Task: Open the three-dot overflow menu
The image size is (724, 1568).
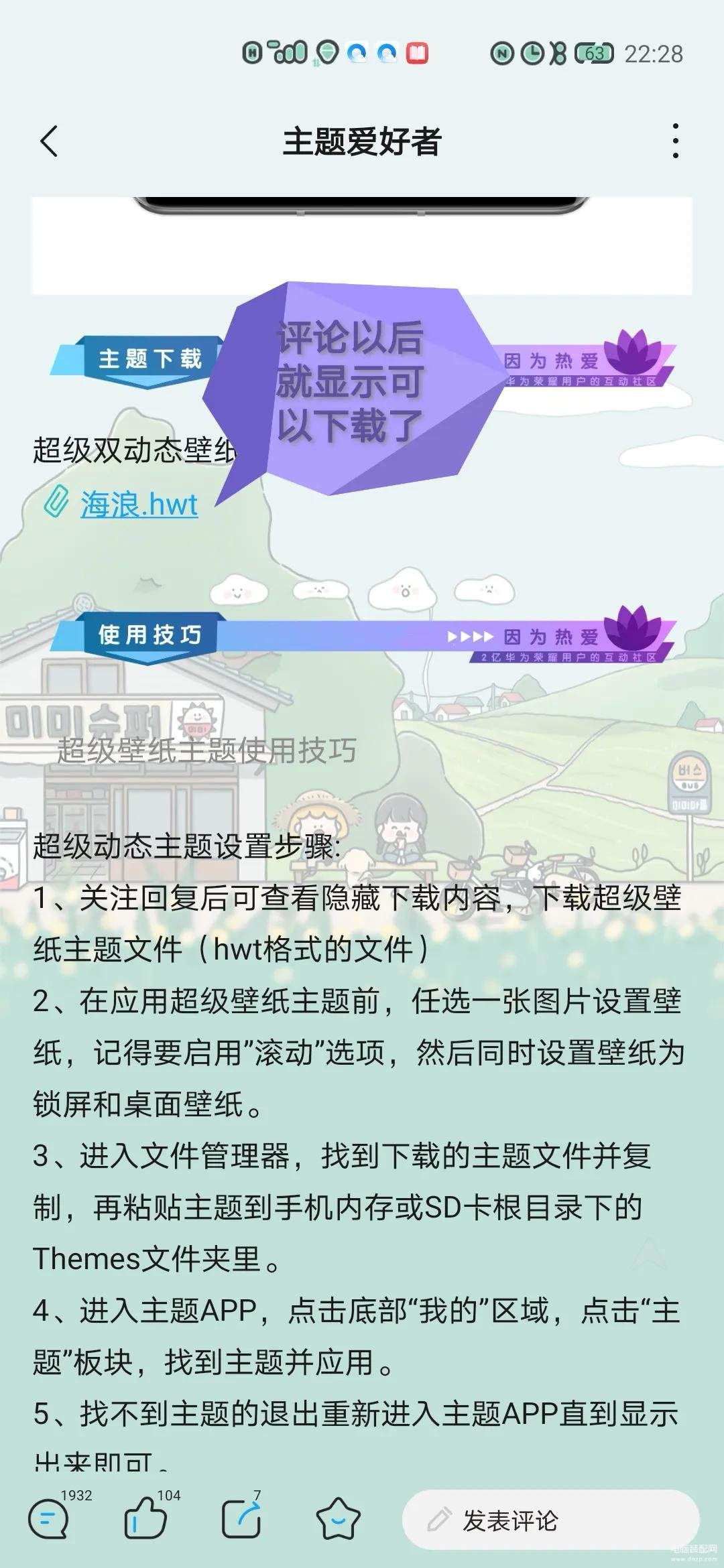Action: 675,141
